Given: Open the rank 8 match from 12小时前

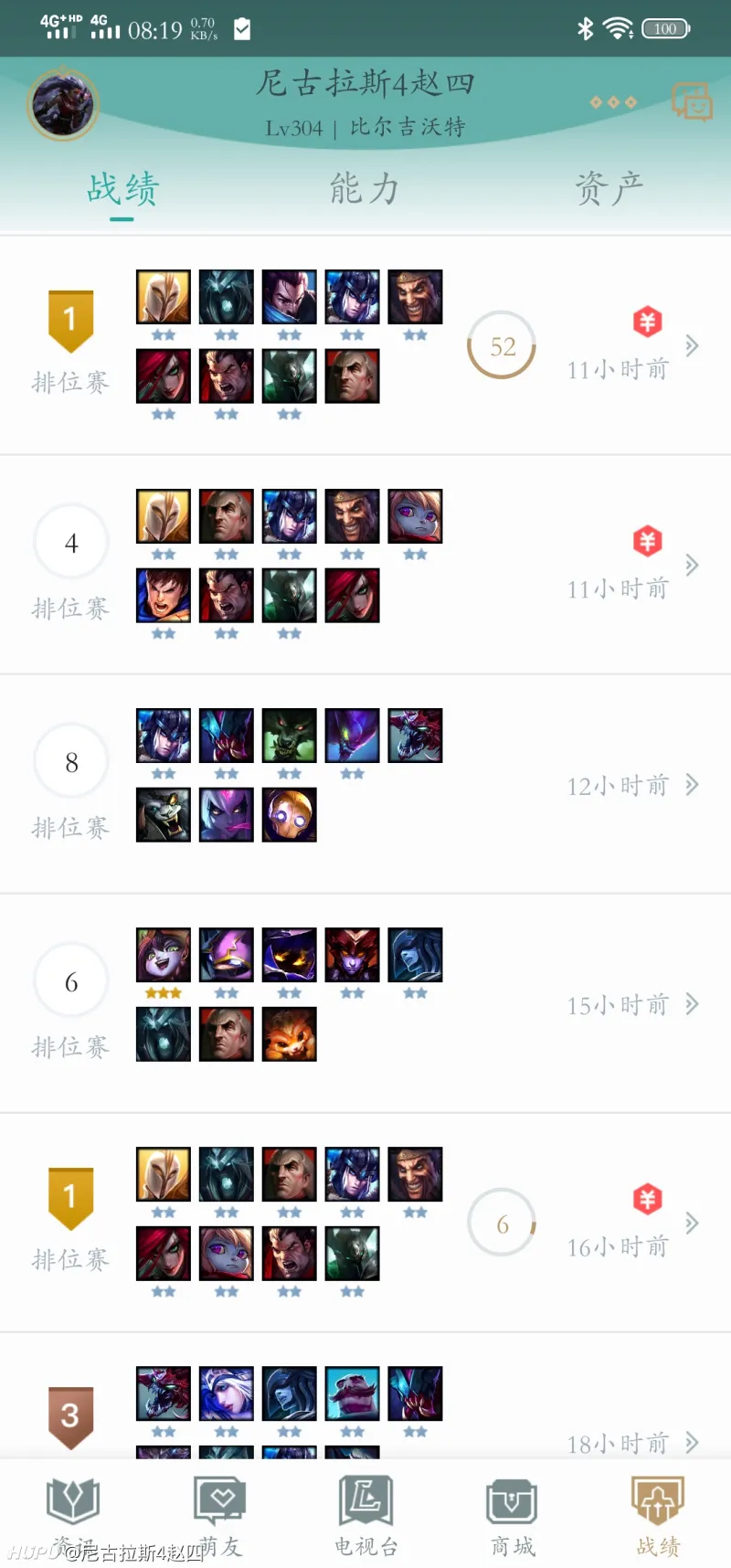Looking at the screenshot, I should 365,784.
